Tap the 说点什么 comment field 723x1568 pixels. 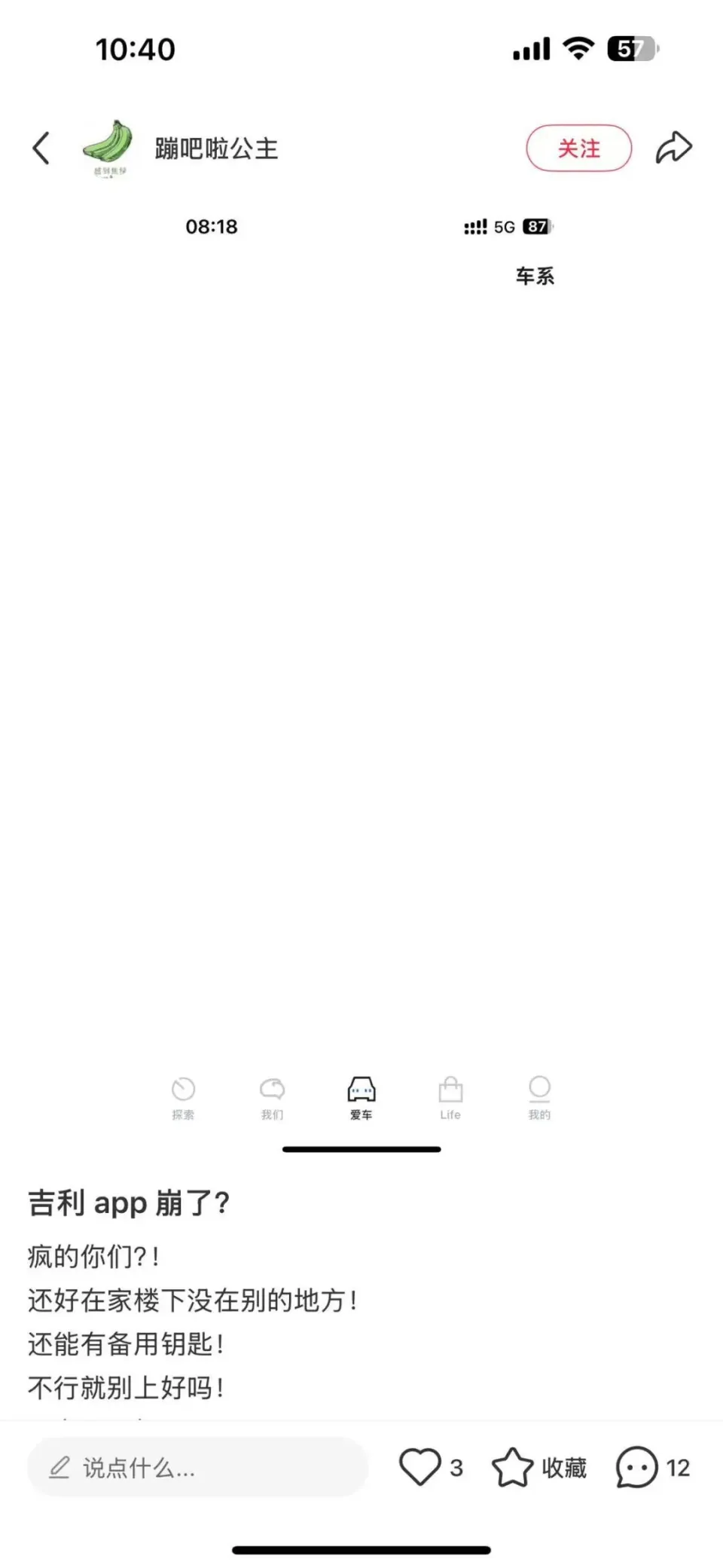pos(197,1467)
